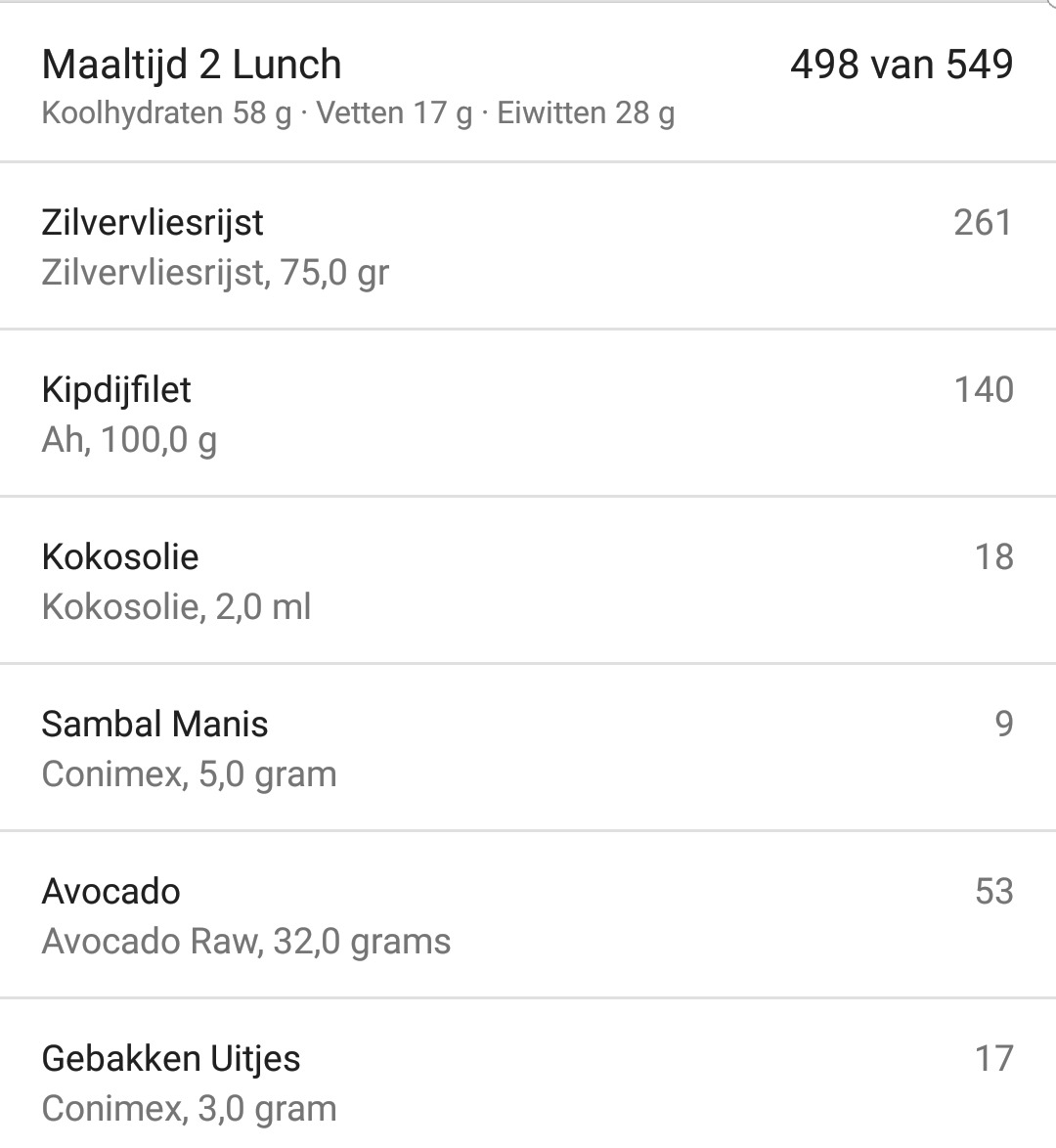
Task: Select the 18 calorie value for Kokosolie
Action: (992, 556)
